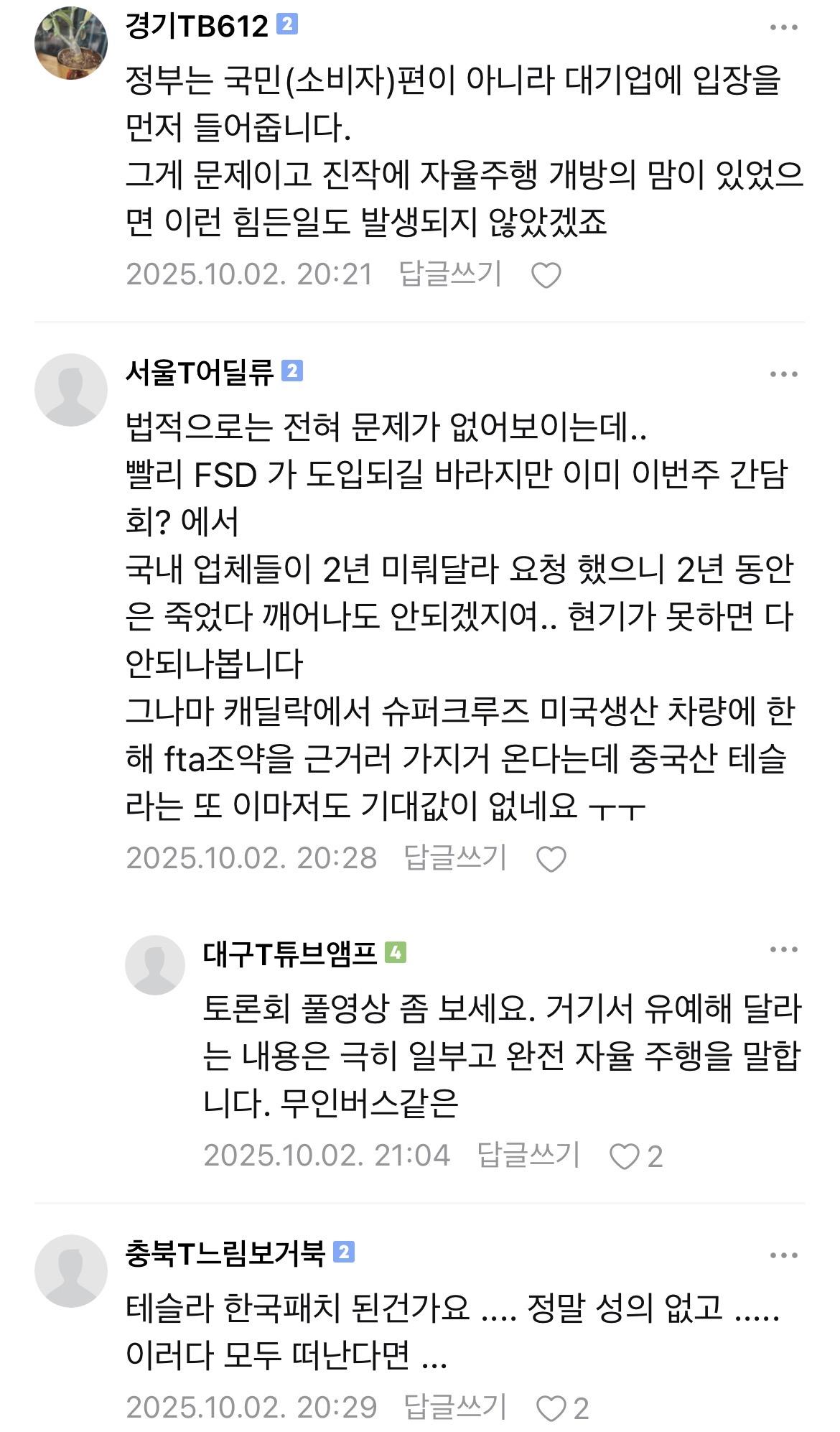
Task: Open the username 대구T튜브앰프
Action: tap(290, 953)
